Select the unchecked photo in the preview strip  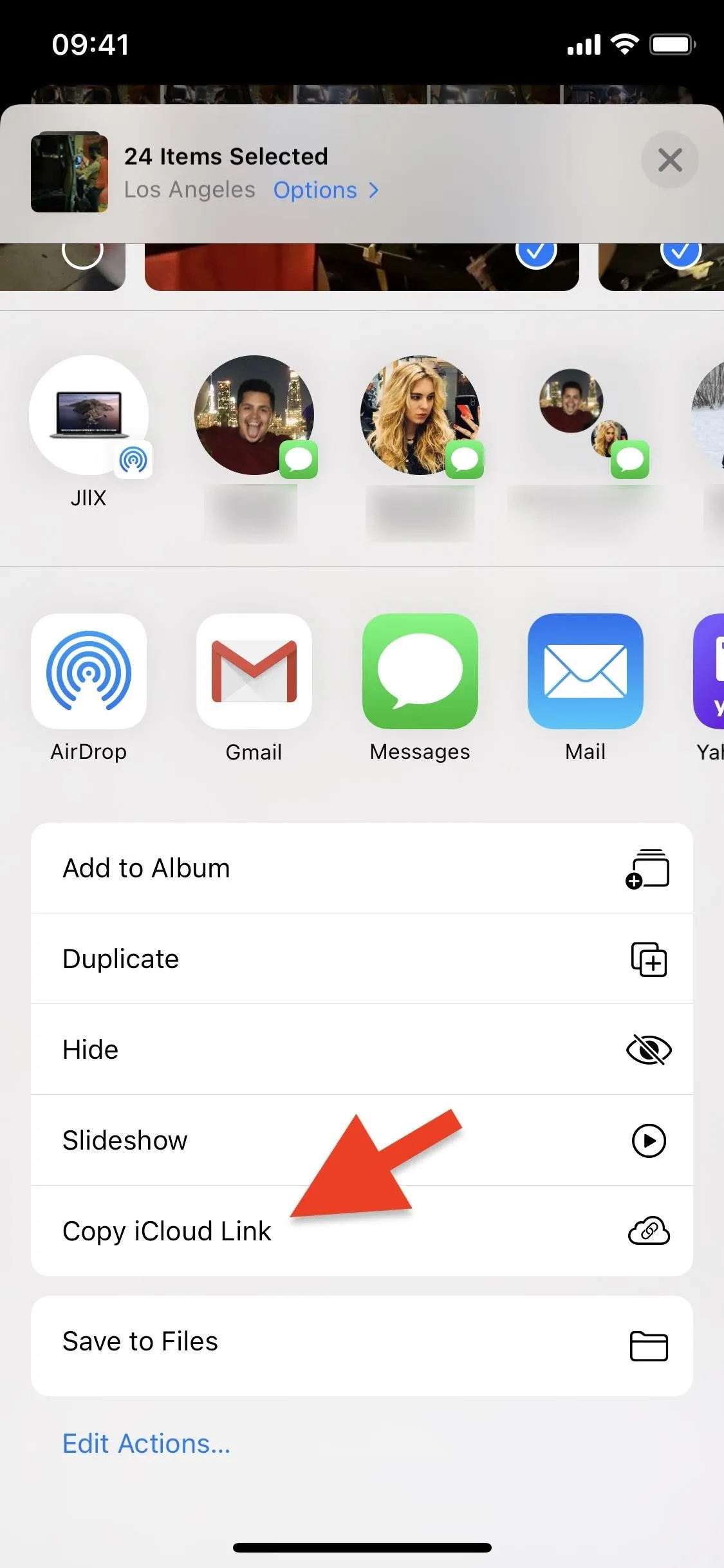[82, 252]
